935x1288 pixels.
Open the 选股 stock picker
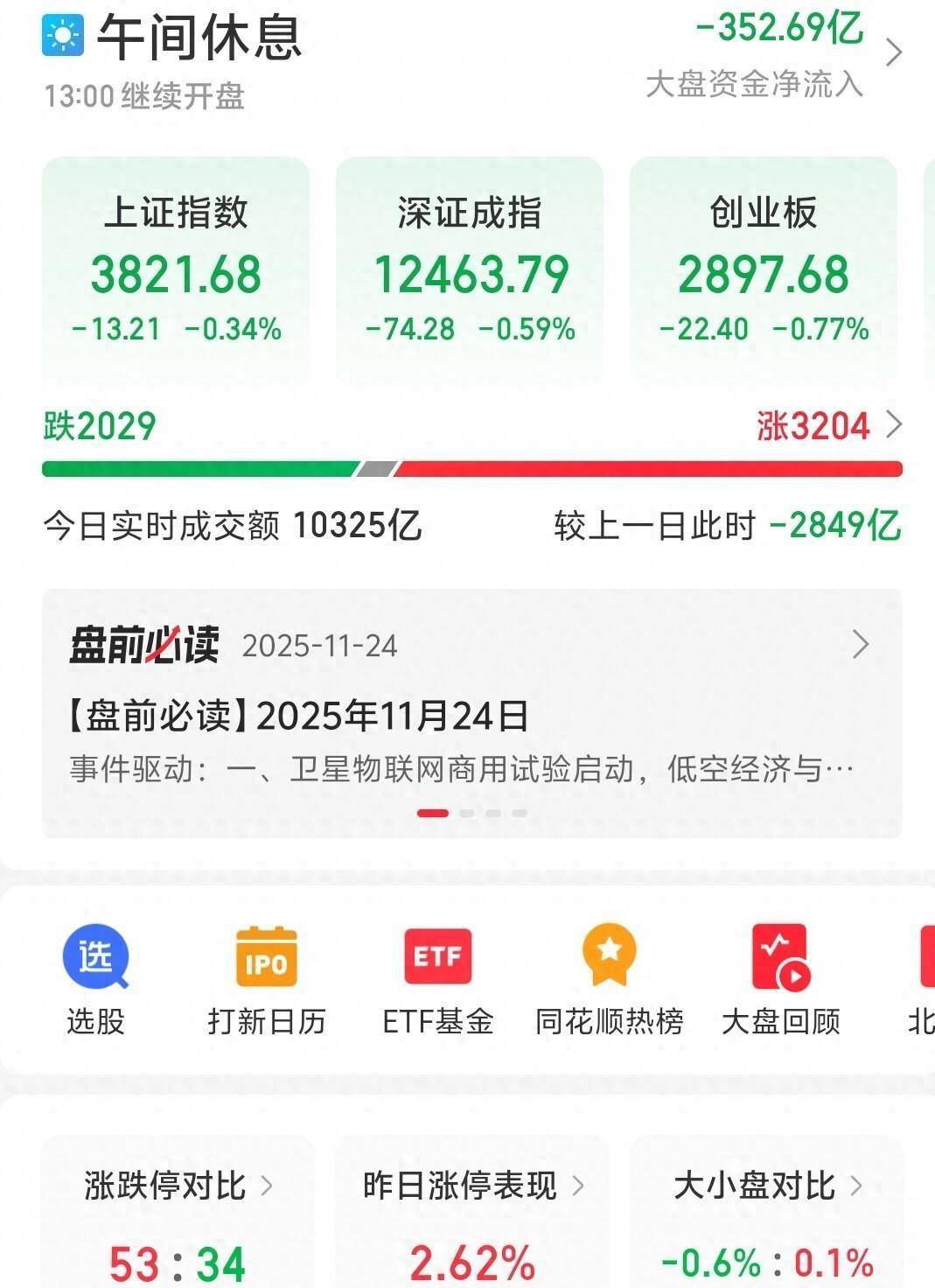coord(95,980)
